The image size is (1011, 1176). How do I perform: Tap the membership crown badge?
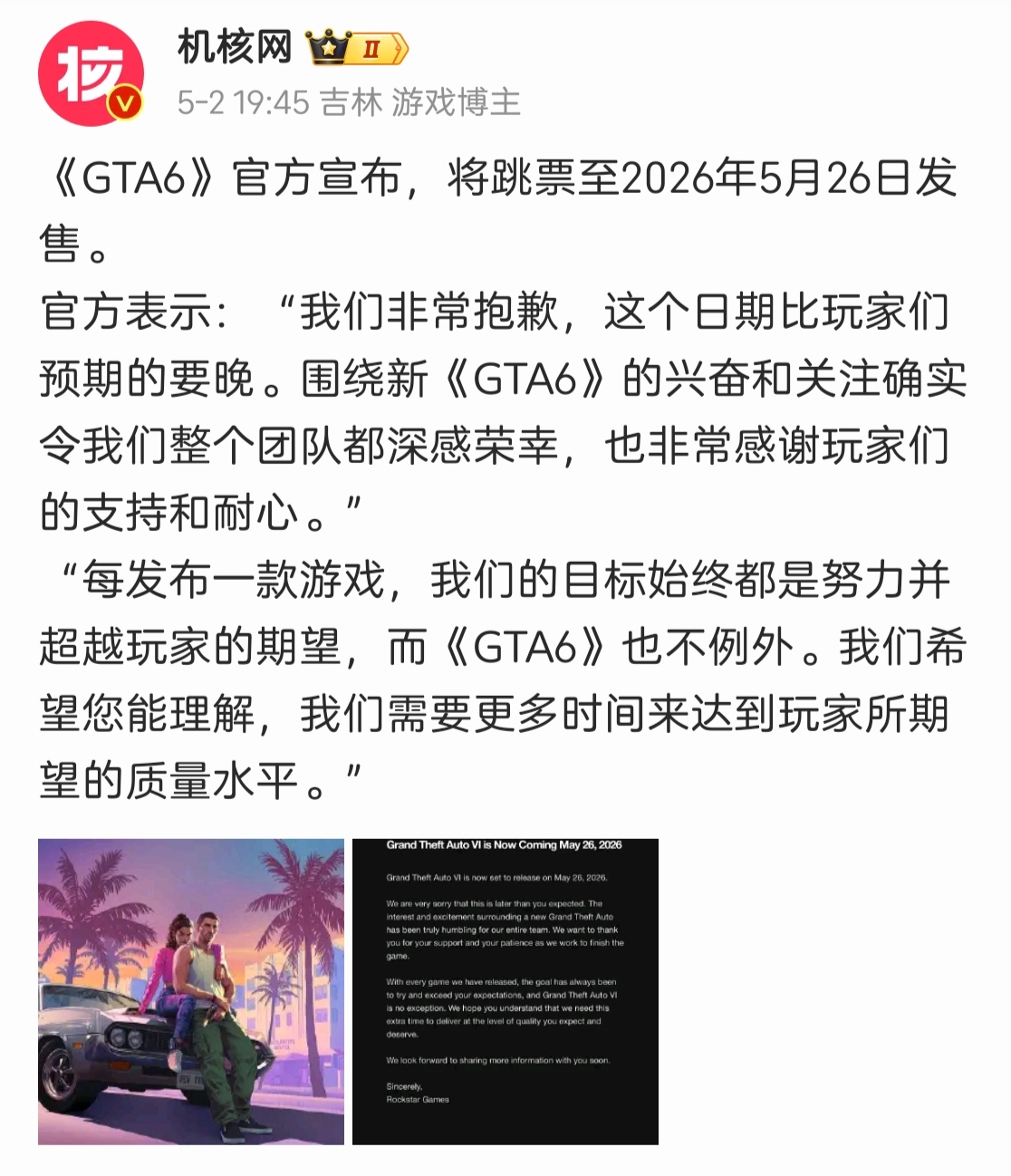tap(357, 48)
